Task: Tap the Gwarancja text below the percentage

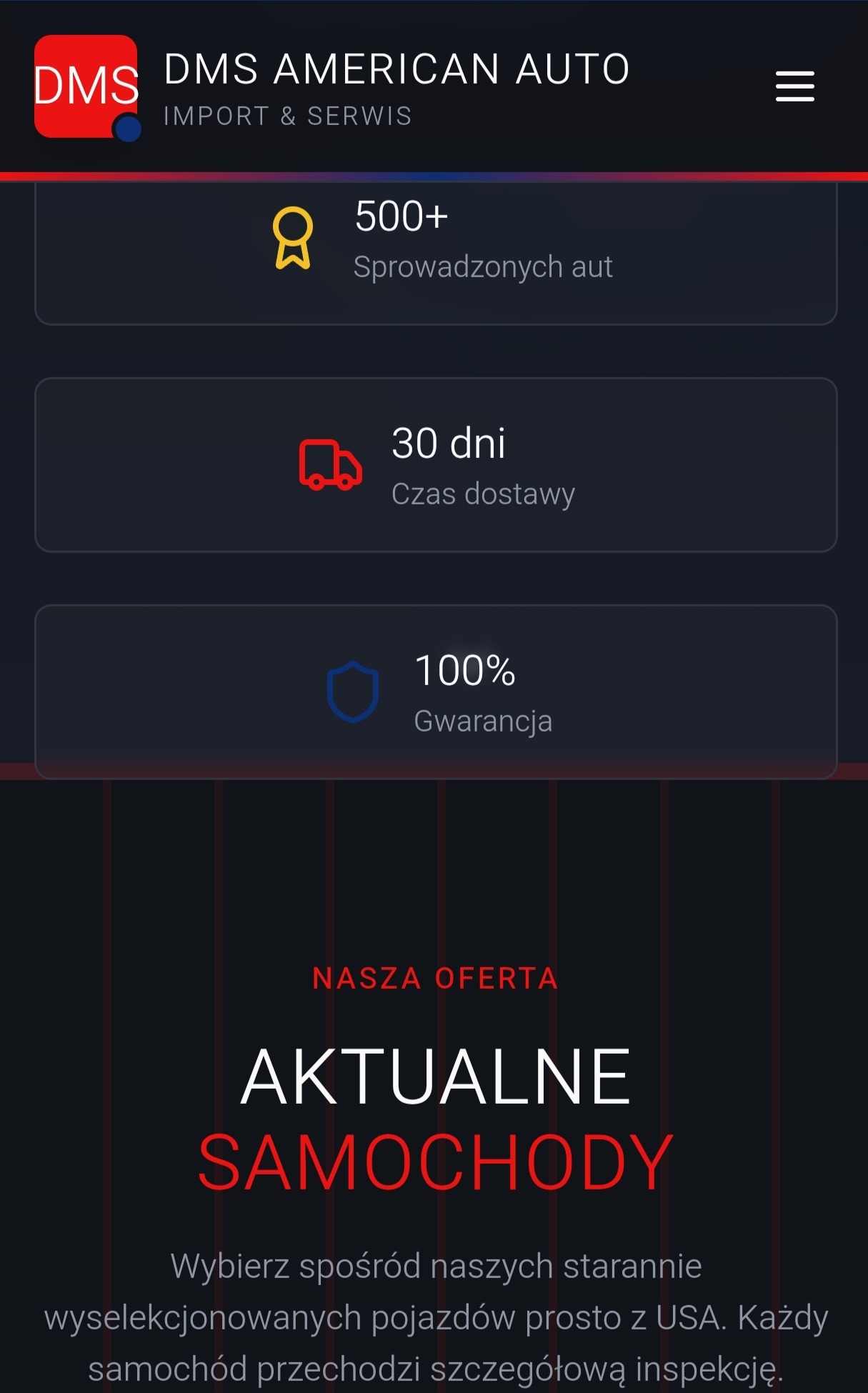Action: tap(483, 722)
